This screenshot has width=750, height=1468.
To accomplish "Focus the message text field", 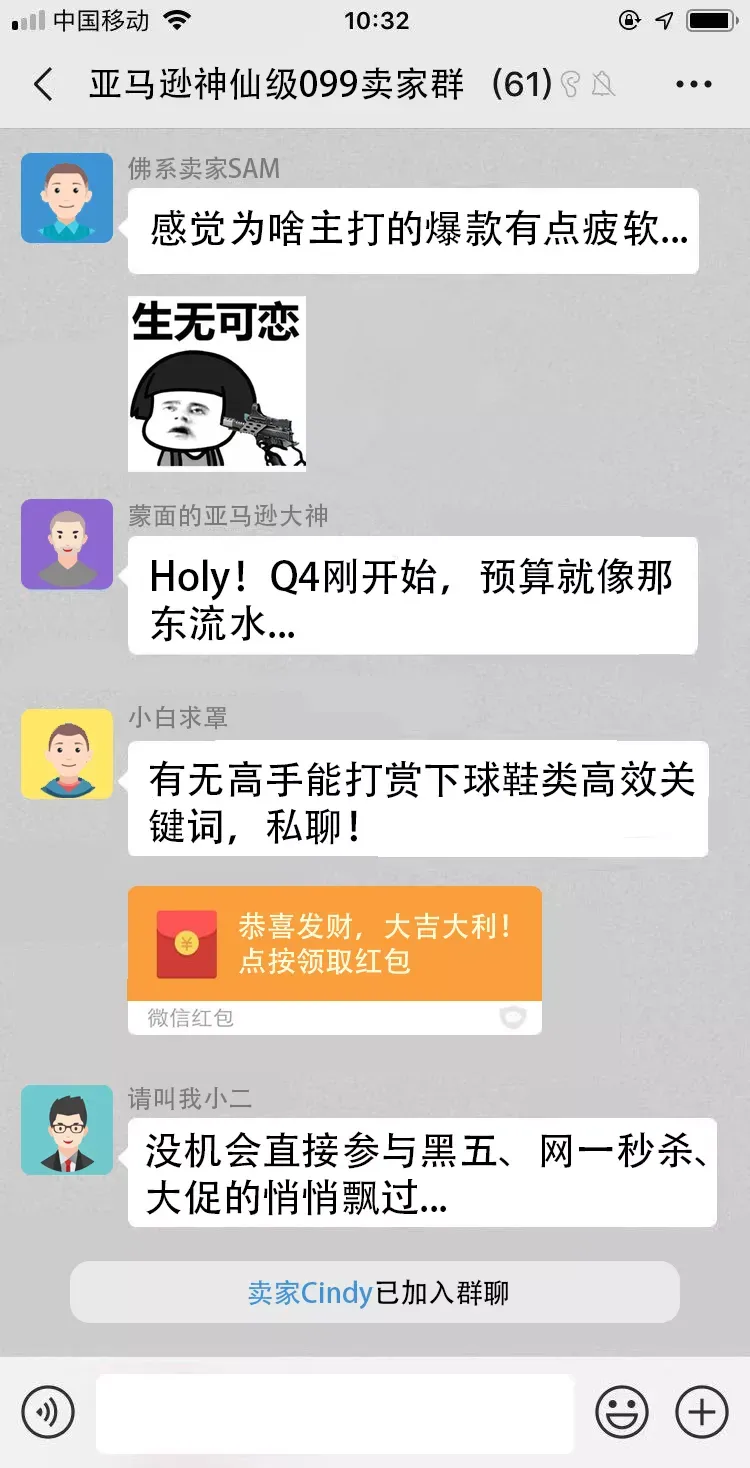I will click(x=335, y=1413).
